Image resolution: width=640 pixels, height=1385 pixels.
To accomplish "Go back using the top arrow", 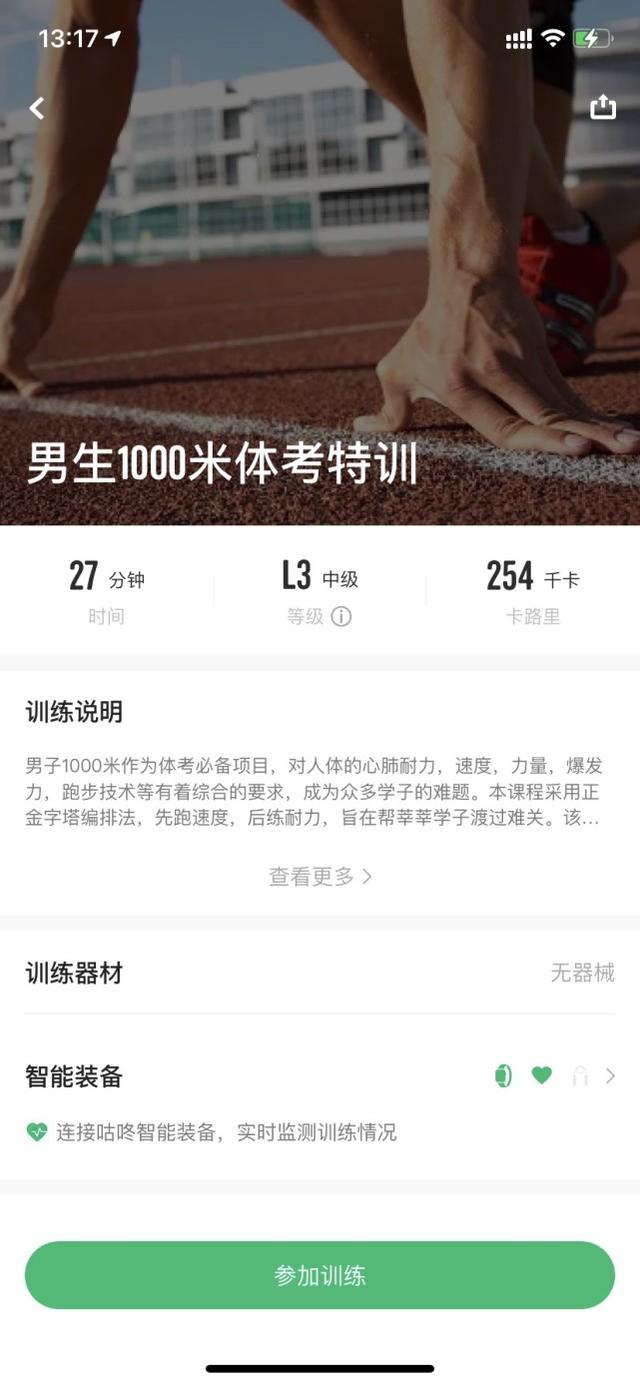I will click(x=37, y=108).
